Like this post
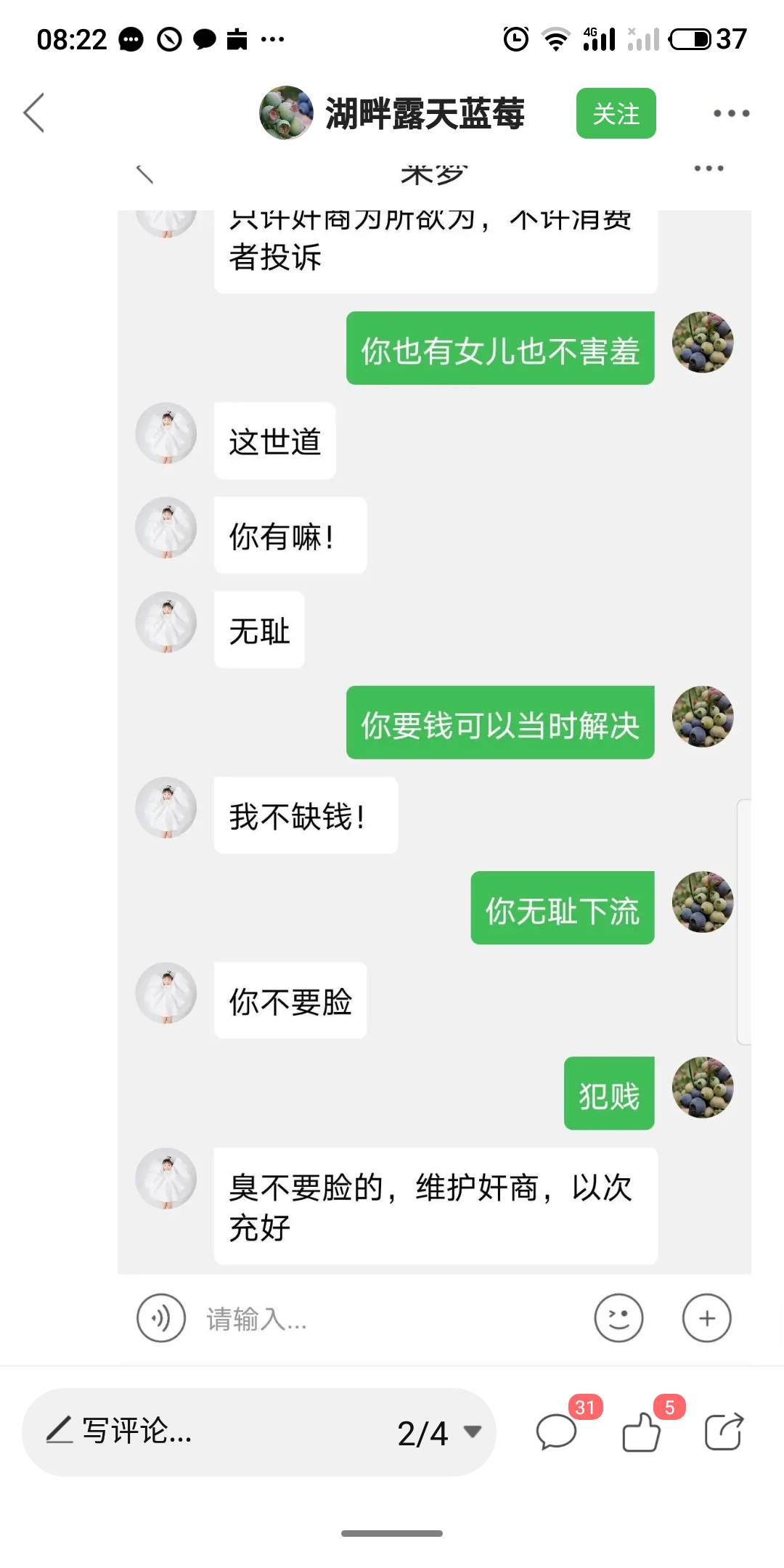Viewport: 784px width, 1568px height. click(x=642, y=1432)
